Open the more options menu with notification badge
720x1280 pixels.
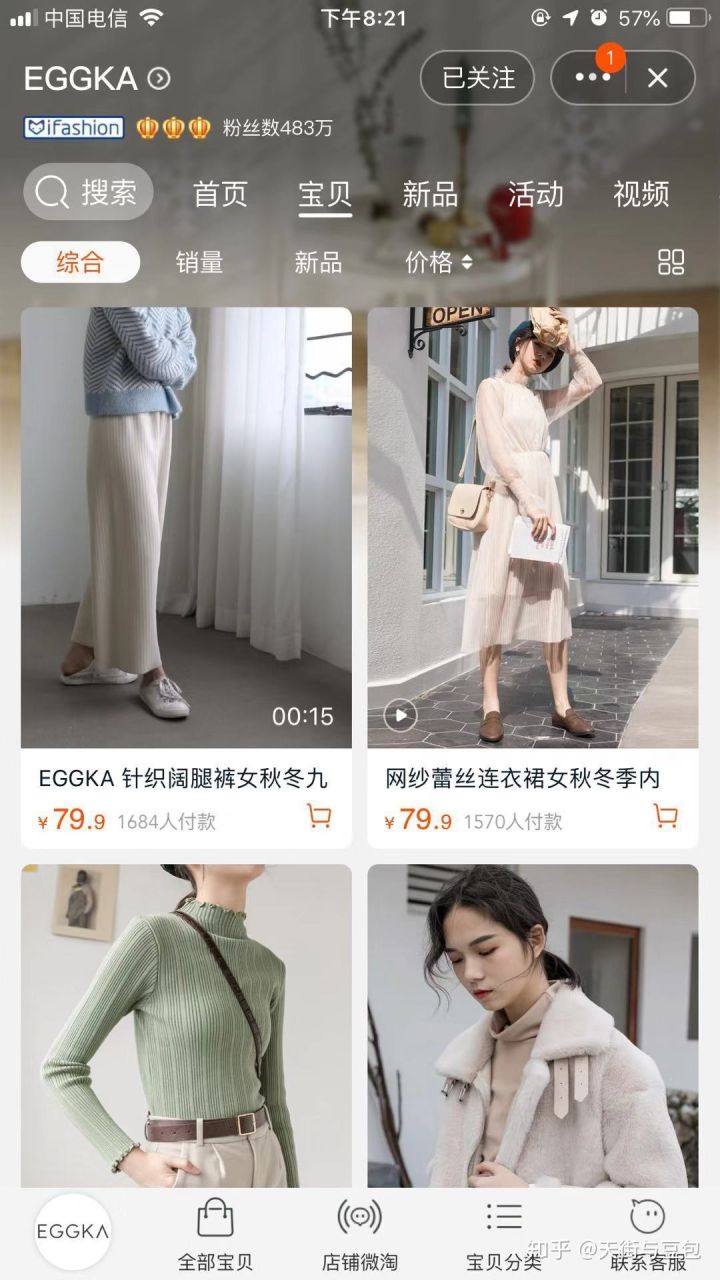(592, 77)
